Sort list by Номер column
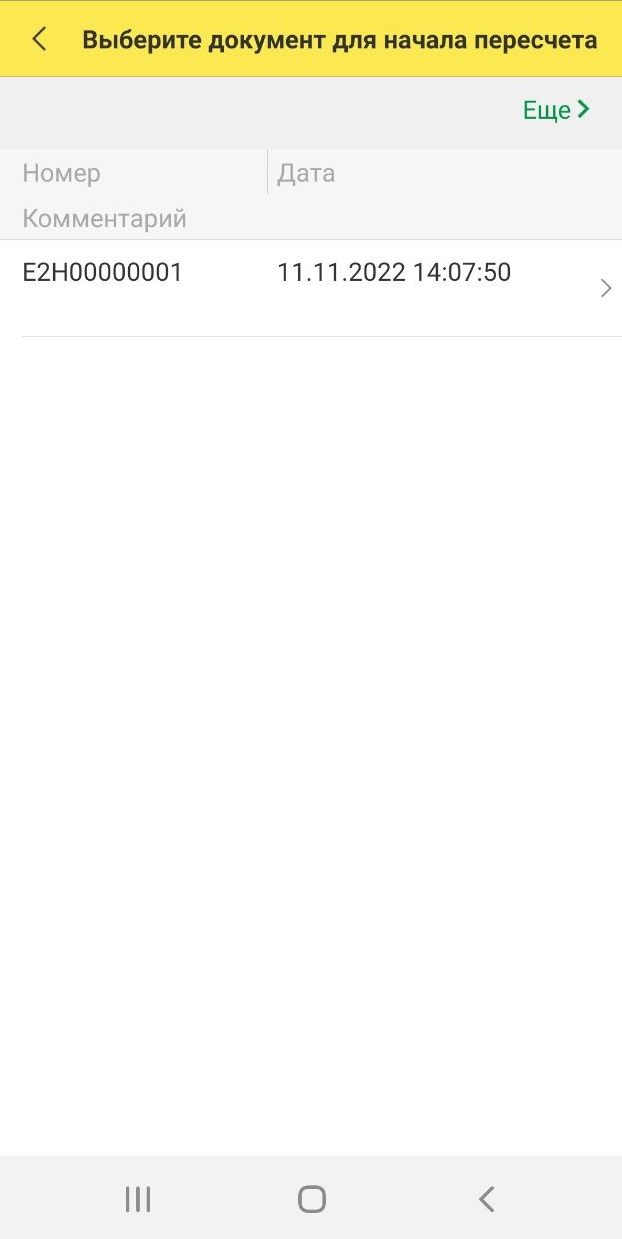Viewport: 622px width, 1239px height. (x=62, y=173)
